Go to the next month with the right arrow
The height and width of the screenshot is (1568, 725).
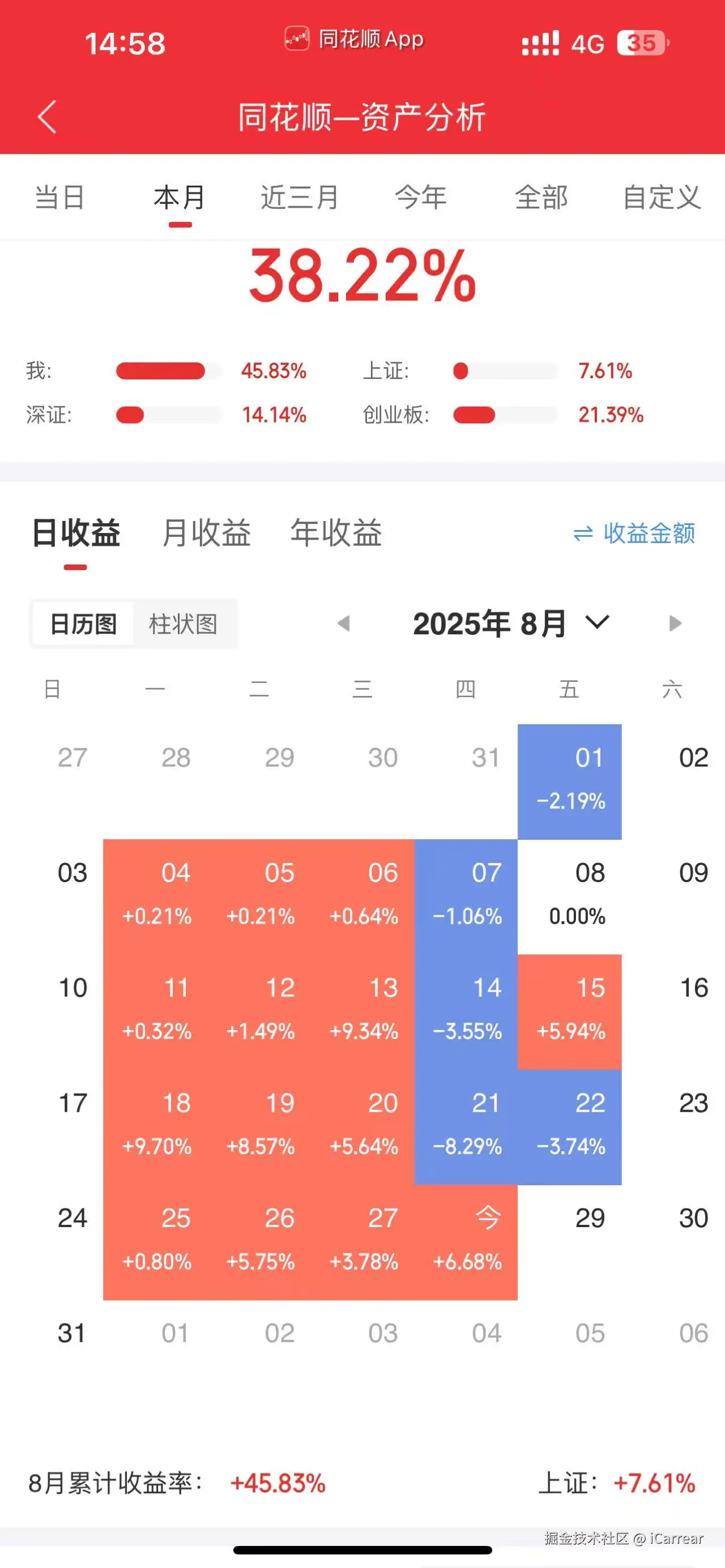[x=674, y=623]
